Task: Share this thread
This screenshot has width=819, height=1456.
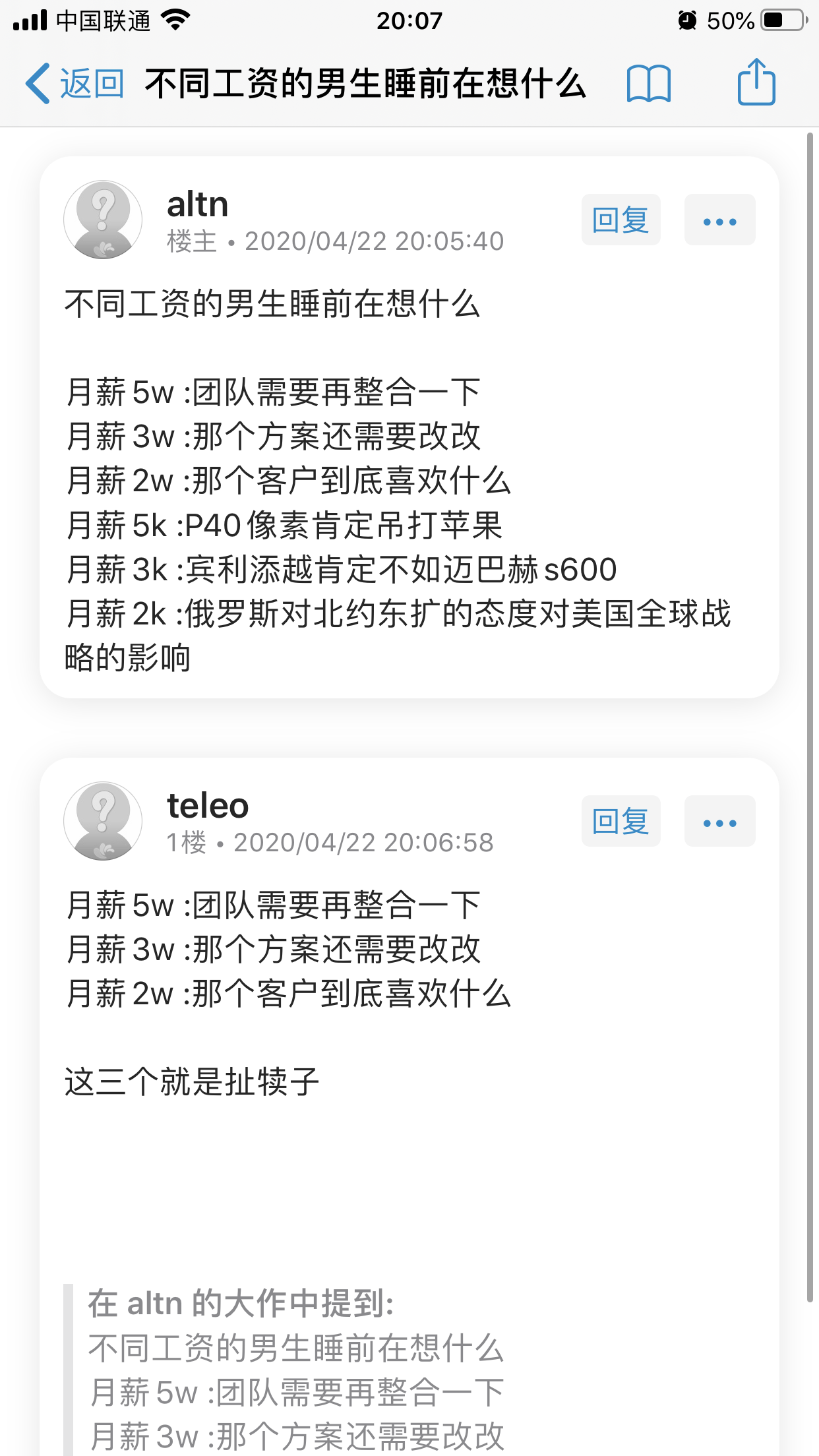Action: (756, 82)
